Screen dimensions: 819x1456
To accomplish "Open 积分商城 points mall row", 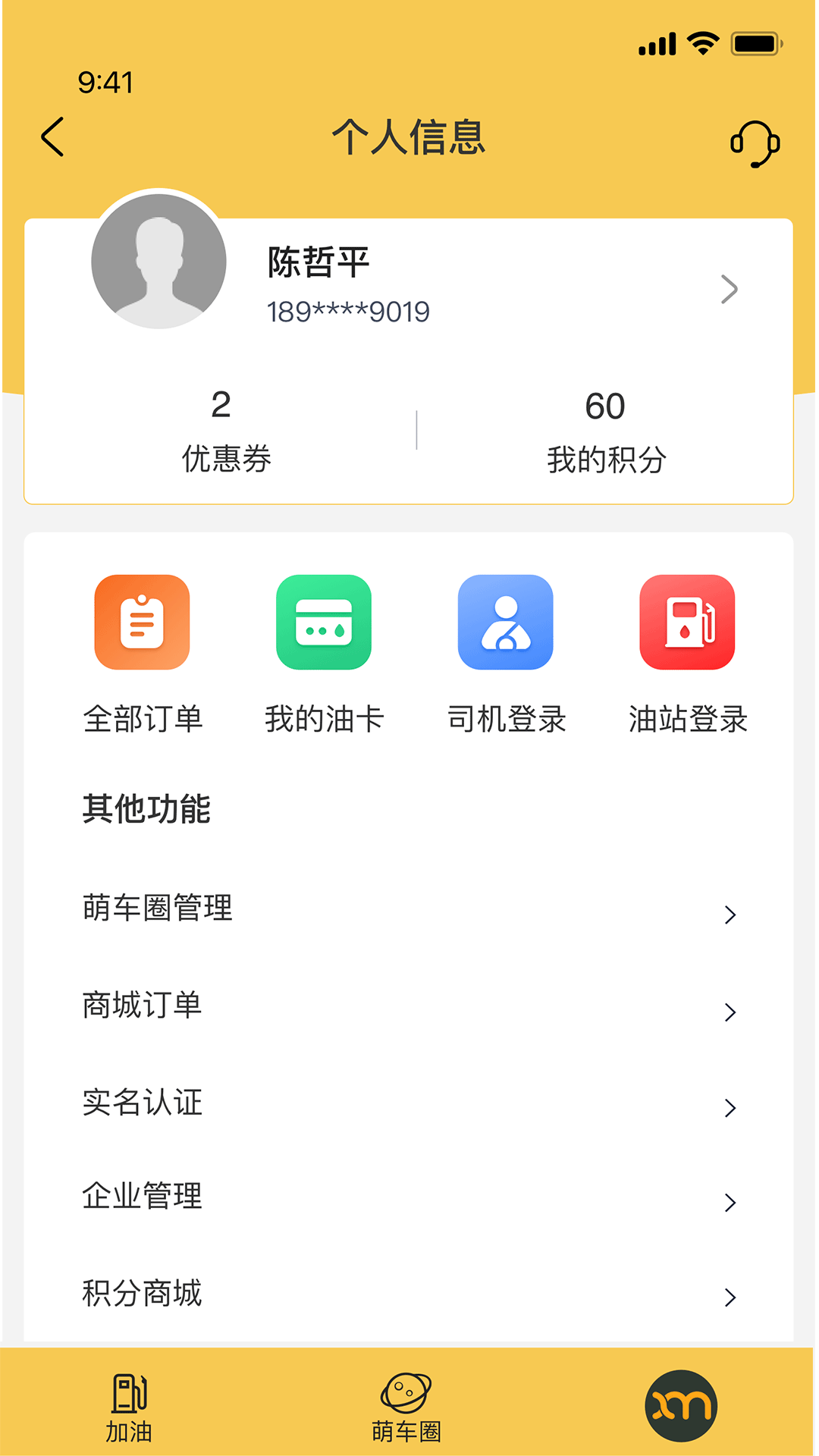I will click(x=408, y=1294).
